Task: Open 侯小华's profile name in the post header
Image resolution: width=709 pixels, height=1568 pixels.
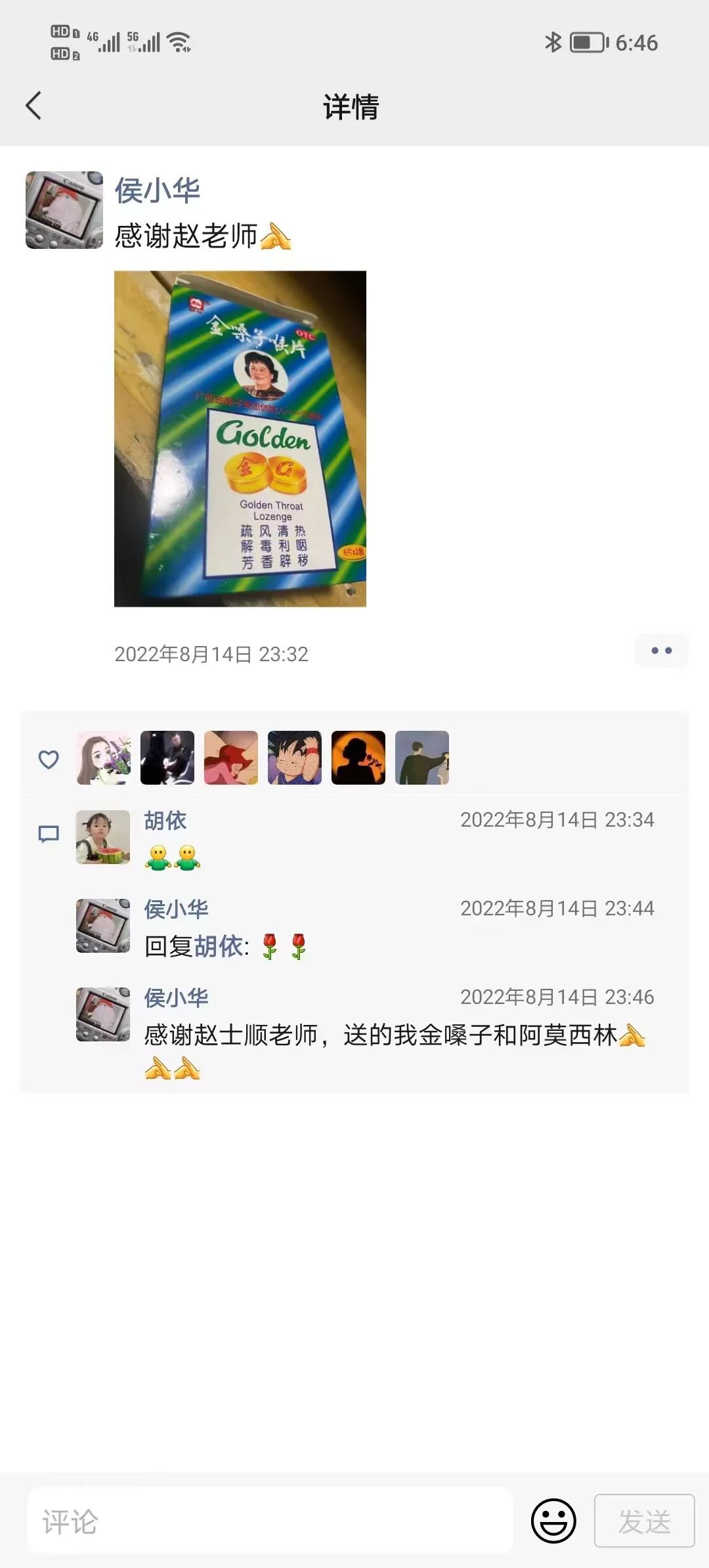Action: click(158, 190)
